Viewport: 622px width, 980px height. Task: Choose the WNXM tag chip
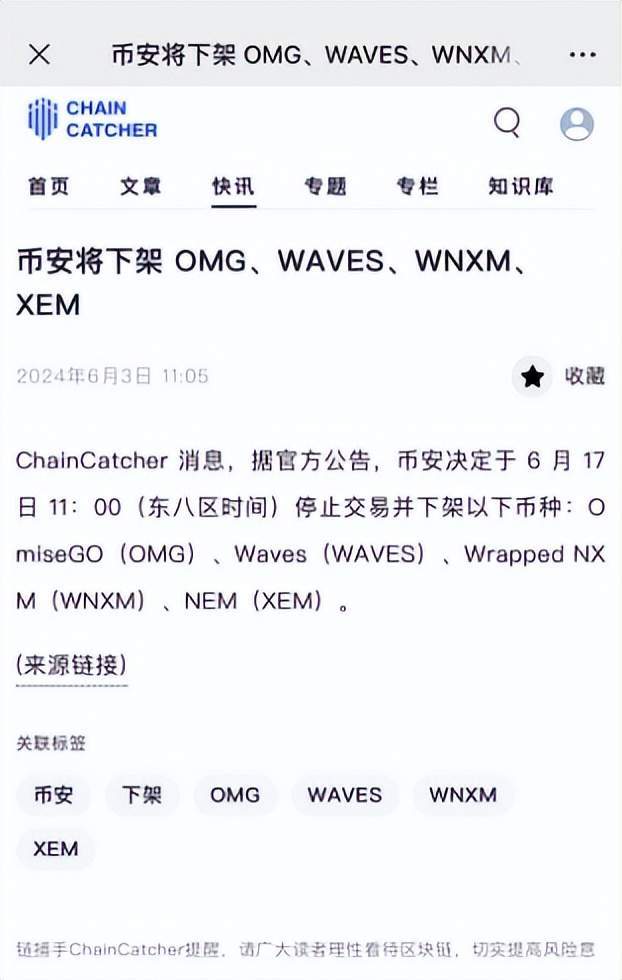click(x=463, y=795)
